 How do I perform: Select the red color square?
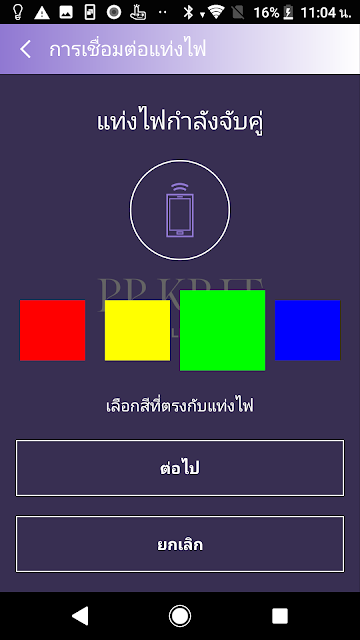click(53, 330)
